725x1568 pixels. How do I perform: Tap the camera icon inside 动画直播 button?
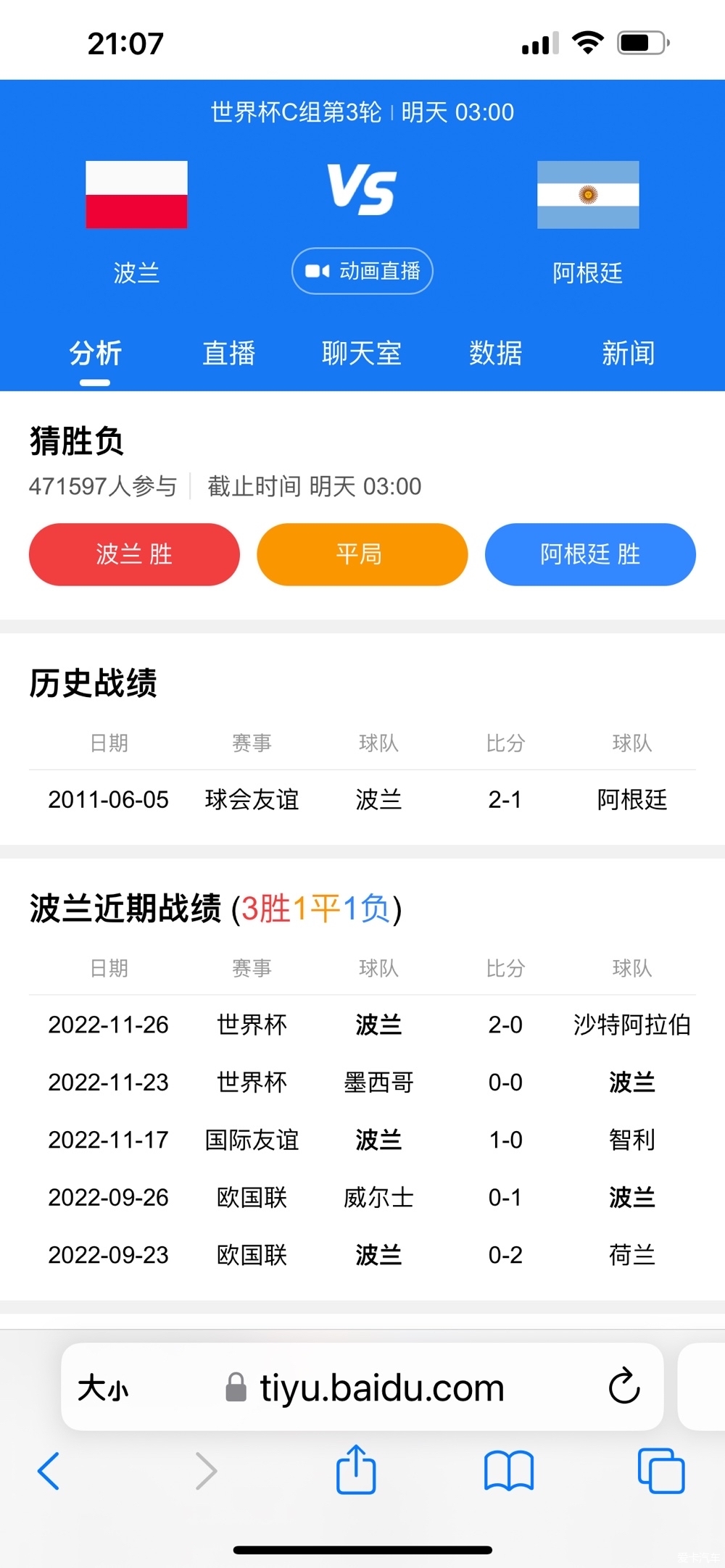tap(316, 270)
